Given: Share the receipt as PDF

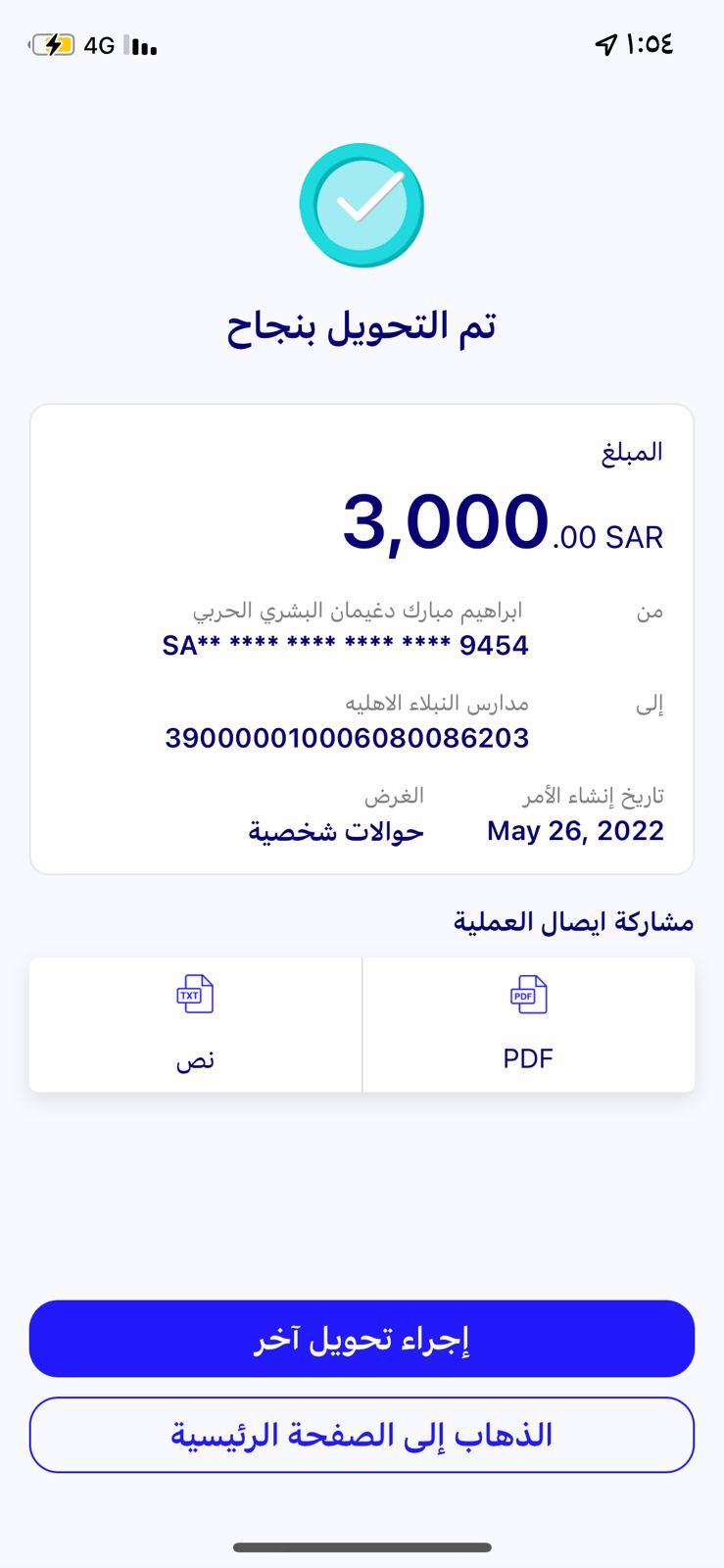Looking at the screenshot, I should tap(528, 1024).
